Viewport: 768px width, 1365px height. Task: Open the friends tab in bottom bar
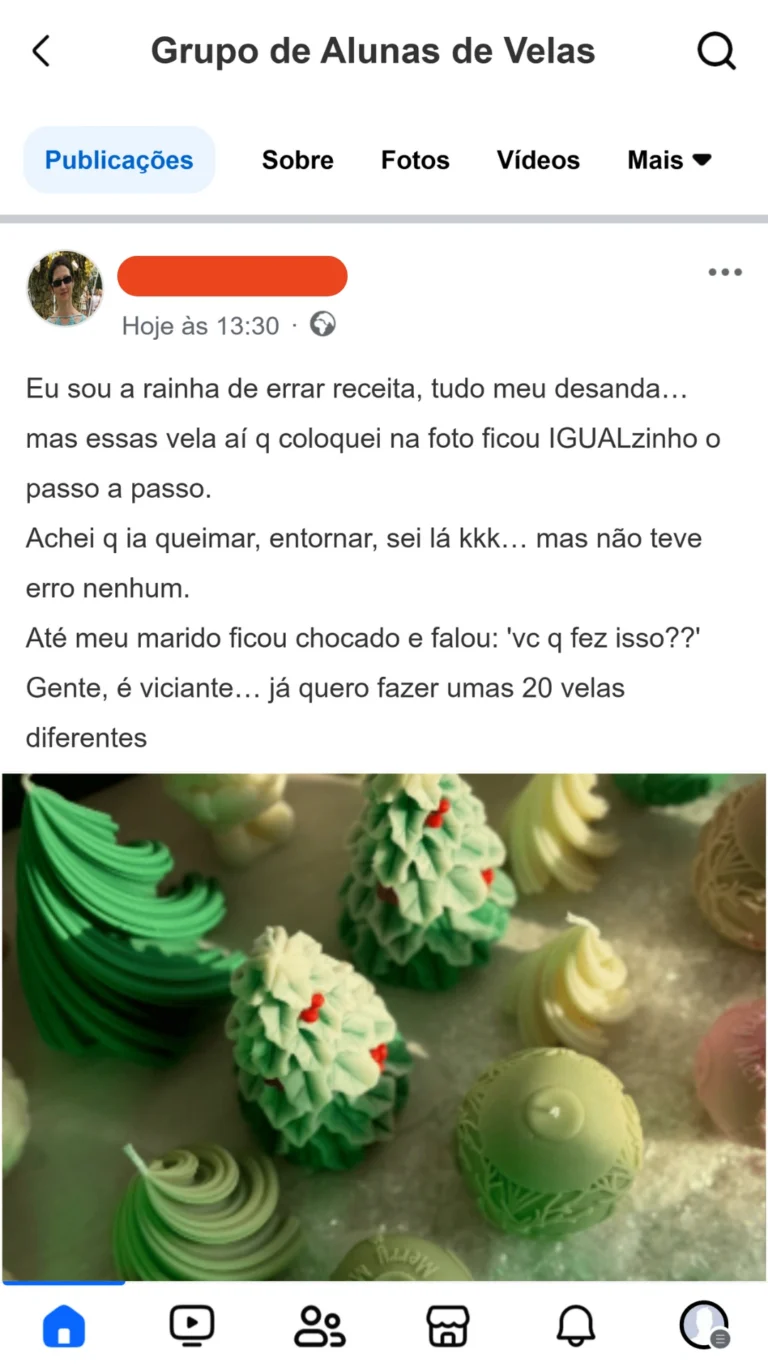point(320,1326)
